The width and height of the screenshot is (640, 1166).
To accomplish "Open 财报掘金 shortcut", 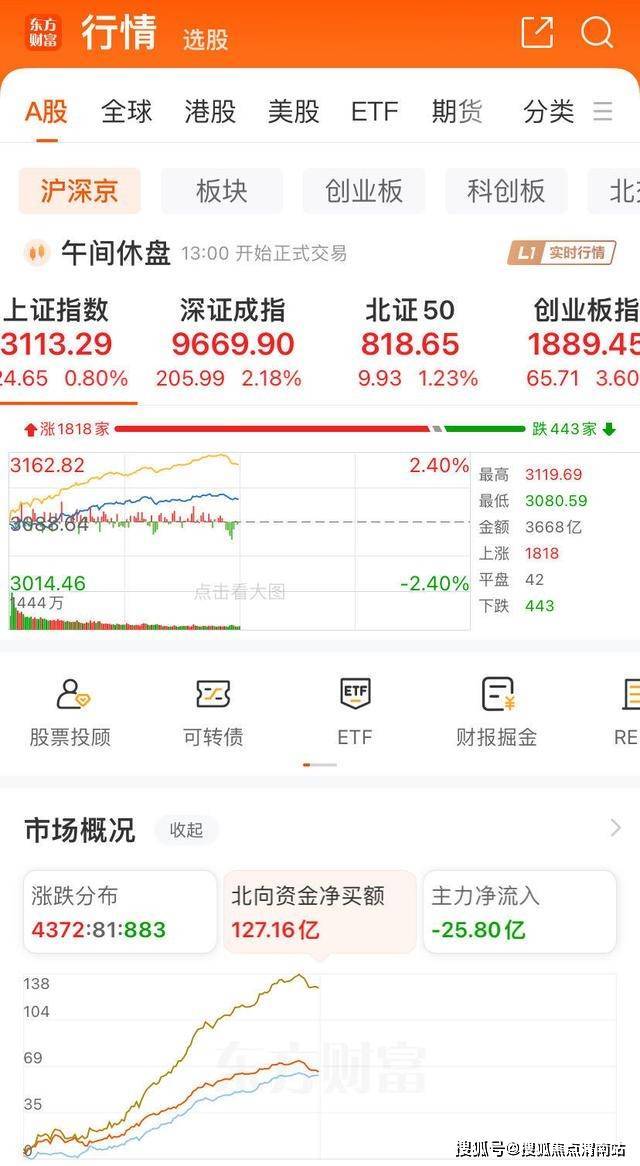I will click(497, 712).
